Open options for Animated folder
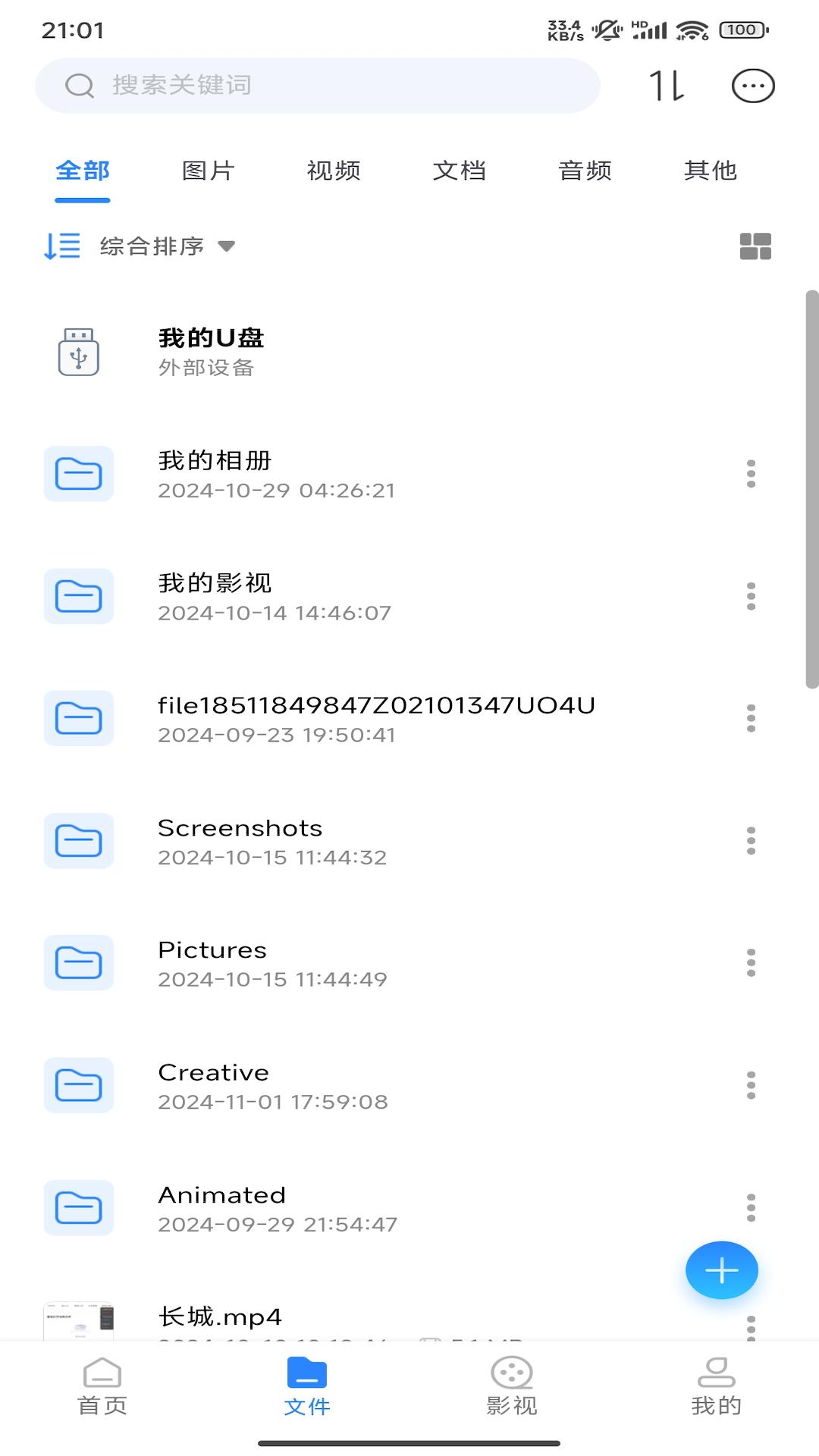Image resolution: width=819 pixels, height=1456 pixels. coord(751,1207)
